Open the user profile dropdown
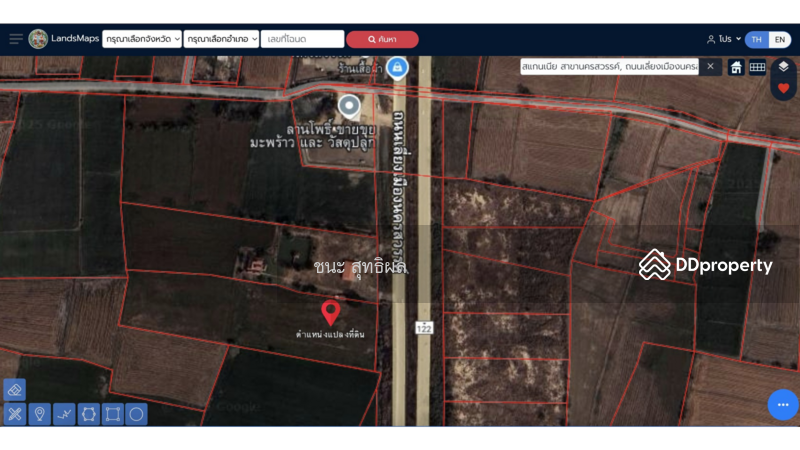 pyautogui.click(x=724, y=39)
